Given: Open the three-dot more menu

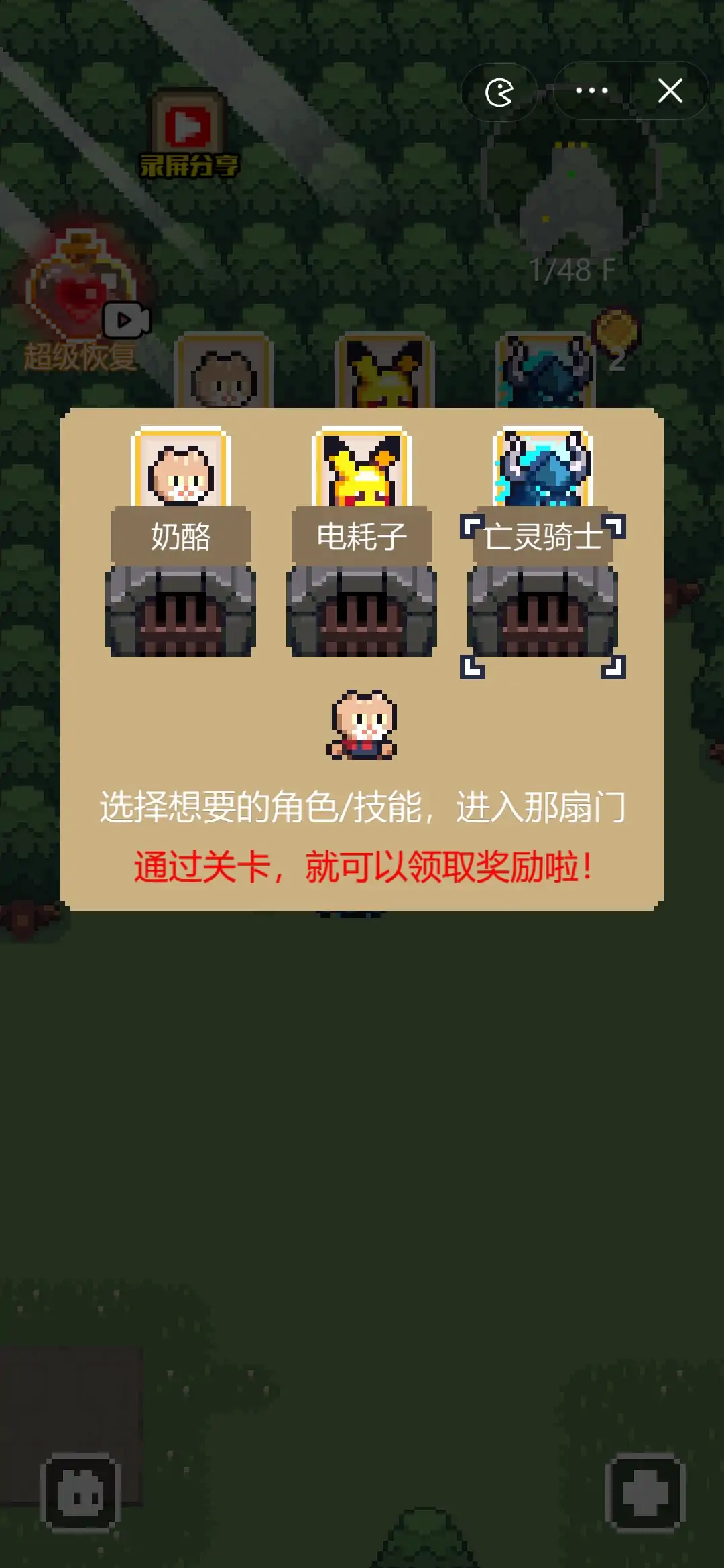Looking at the screenshot, I should tap(592, 91).
